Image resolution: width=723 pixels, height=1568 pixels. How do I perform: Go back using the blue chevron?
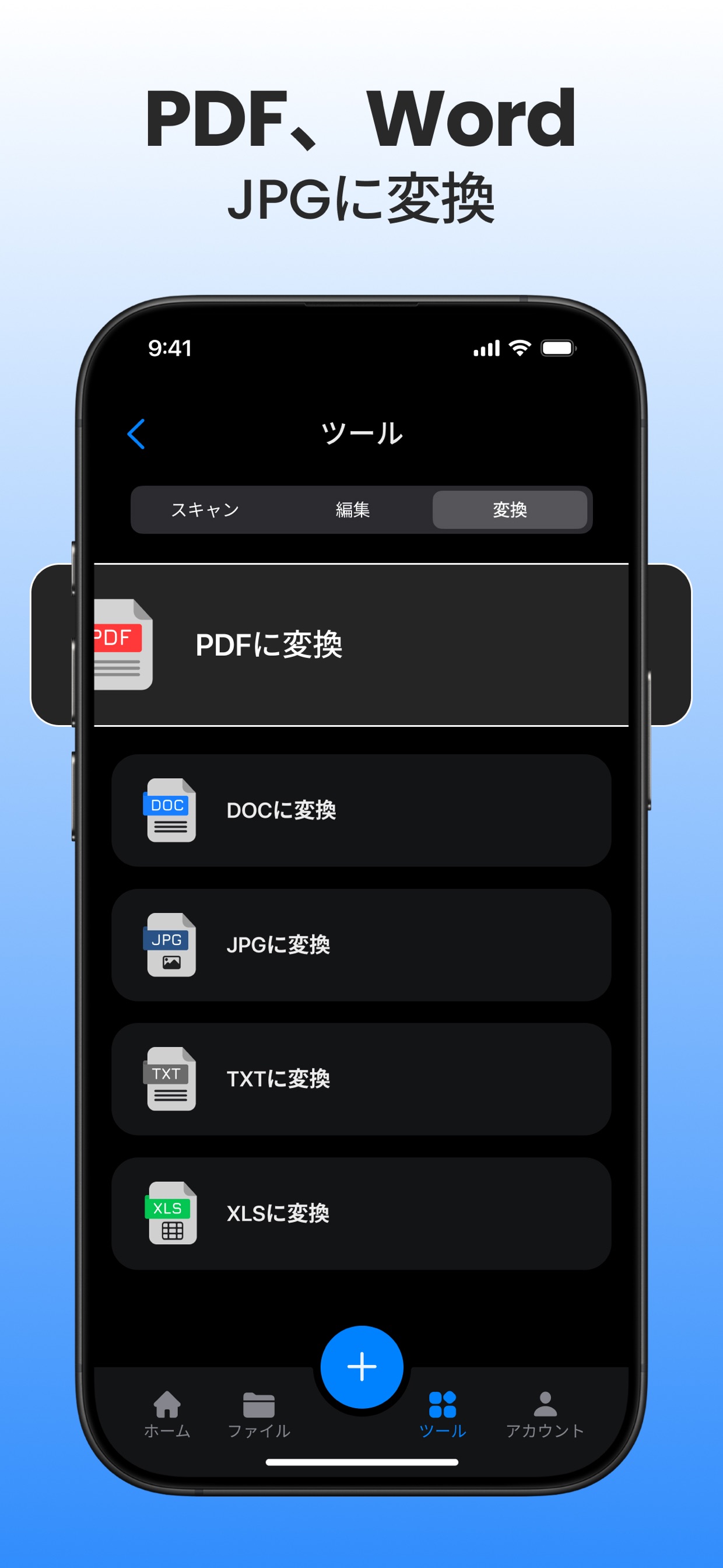coord(136,433)
